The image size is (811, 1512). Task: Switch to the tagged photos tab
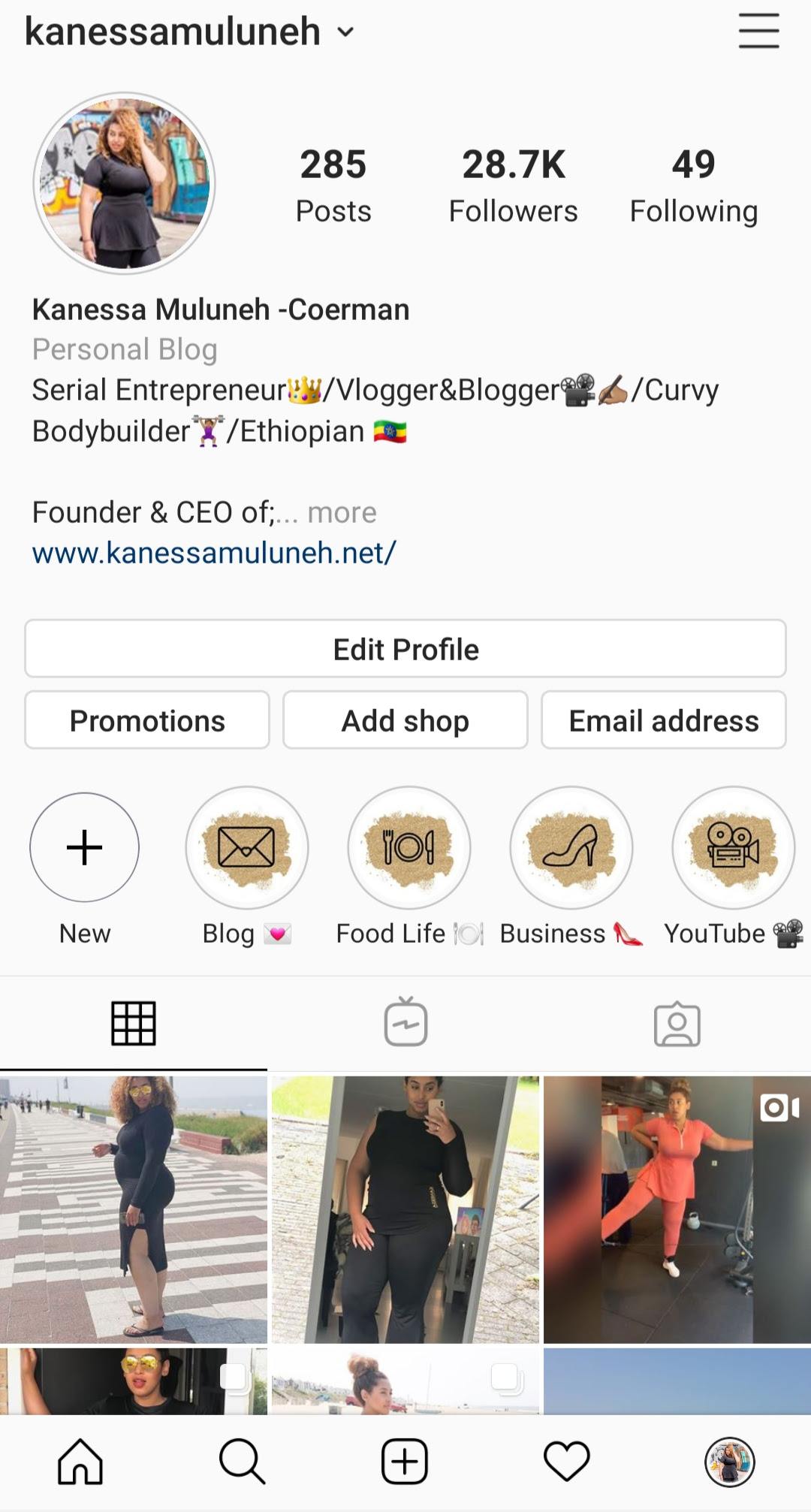677,1023
